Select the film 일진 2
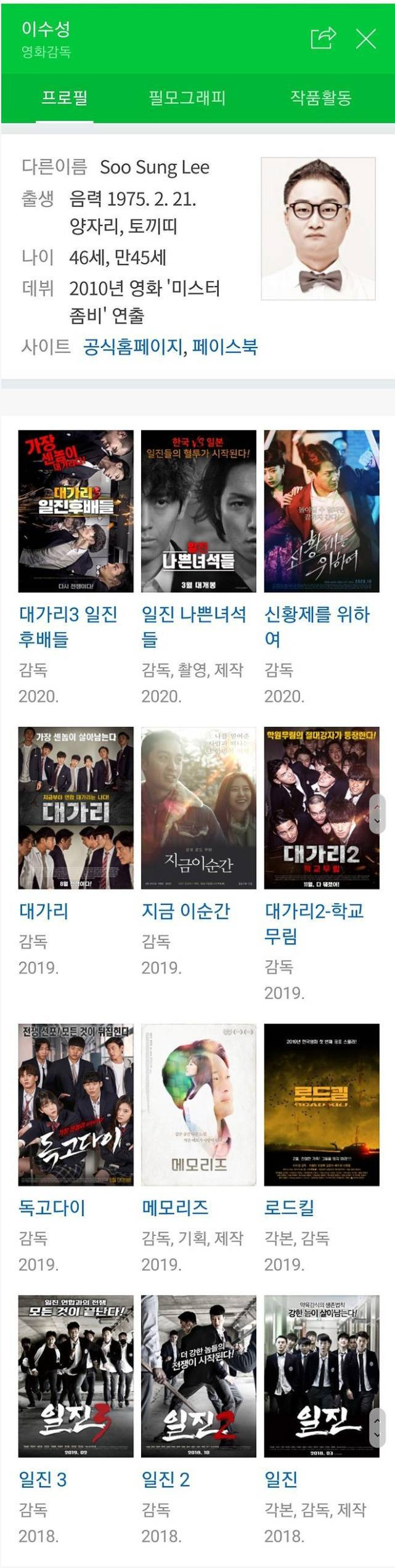395x1568 pixels. tap(198, 1376)
